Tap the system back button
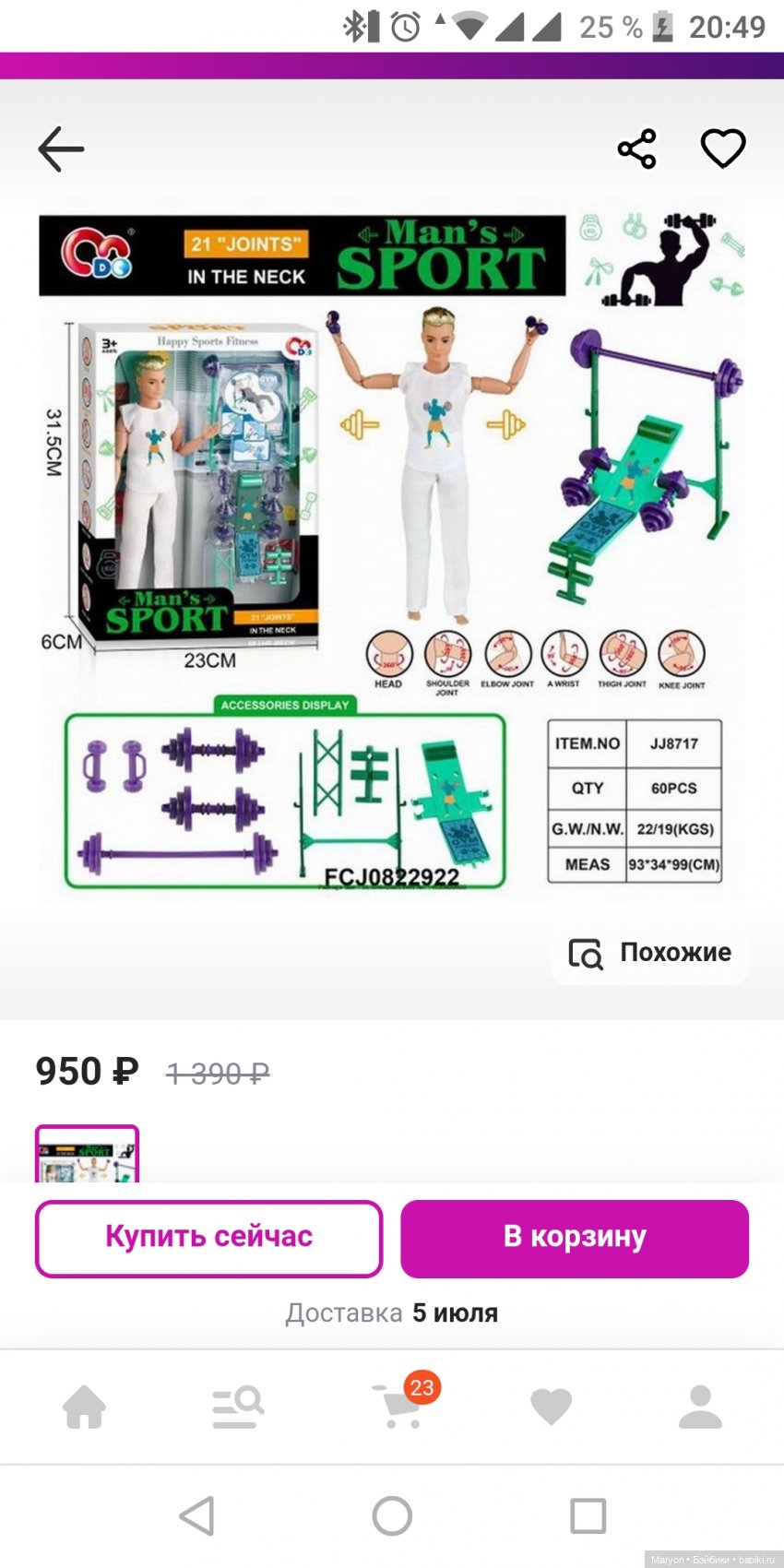This screenshot has height=1568, width=784. [197, 1515]
